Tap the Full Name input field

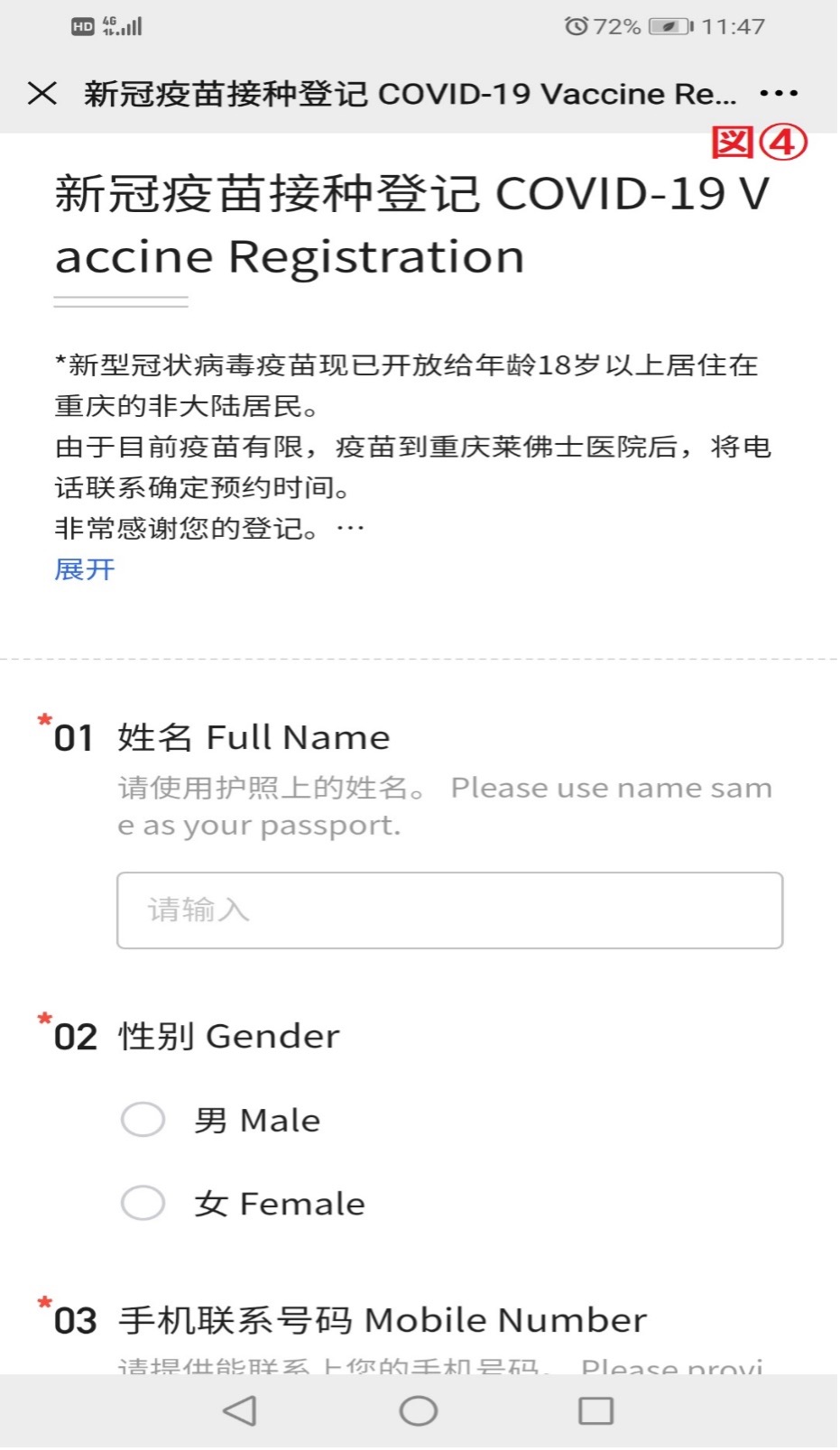pyautogui.click(x=449, y=910)
